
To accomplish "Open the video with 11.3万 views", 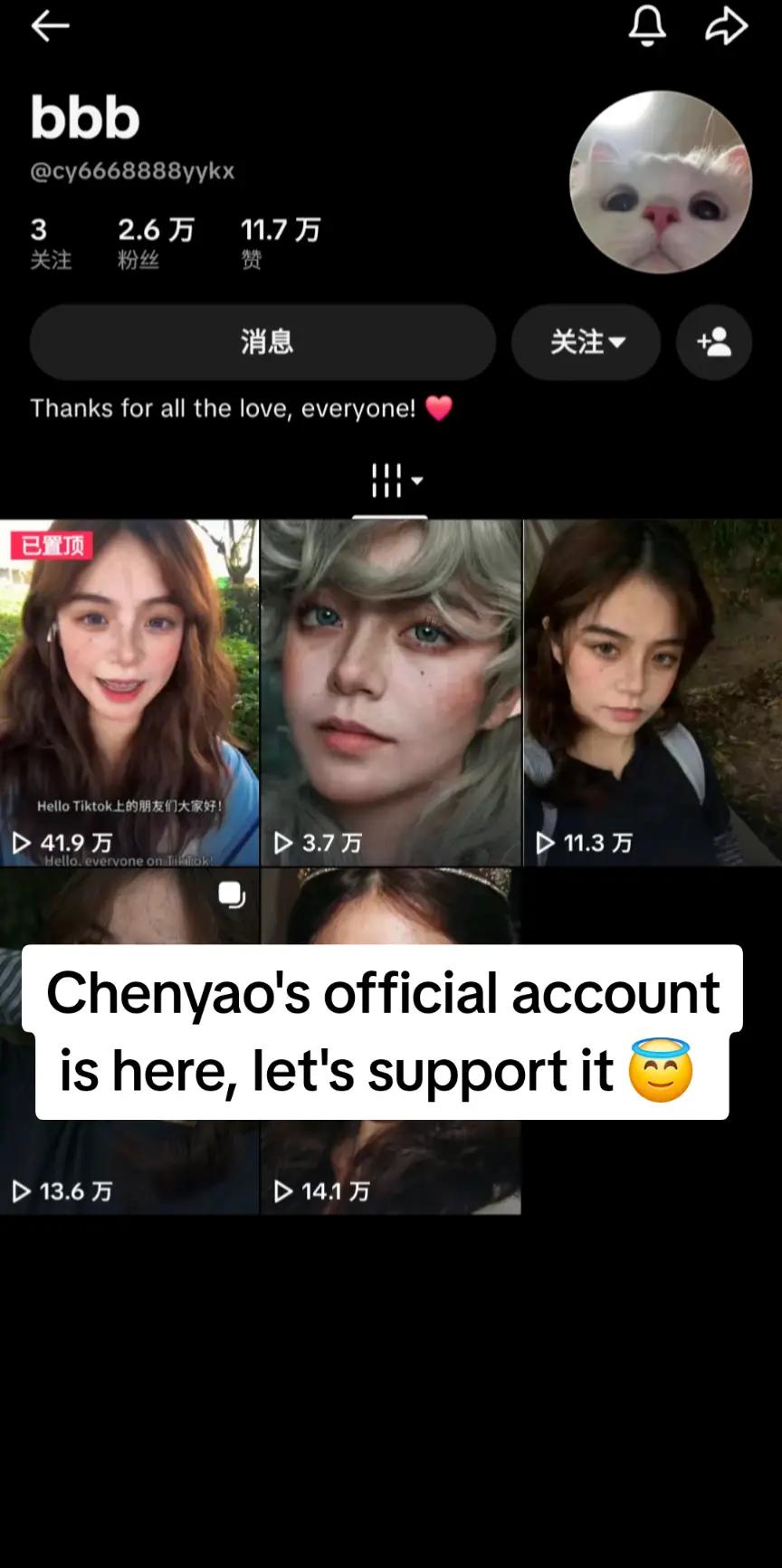I will pos(653,693).
